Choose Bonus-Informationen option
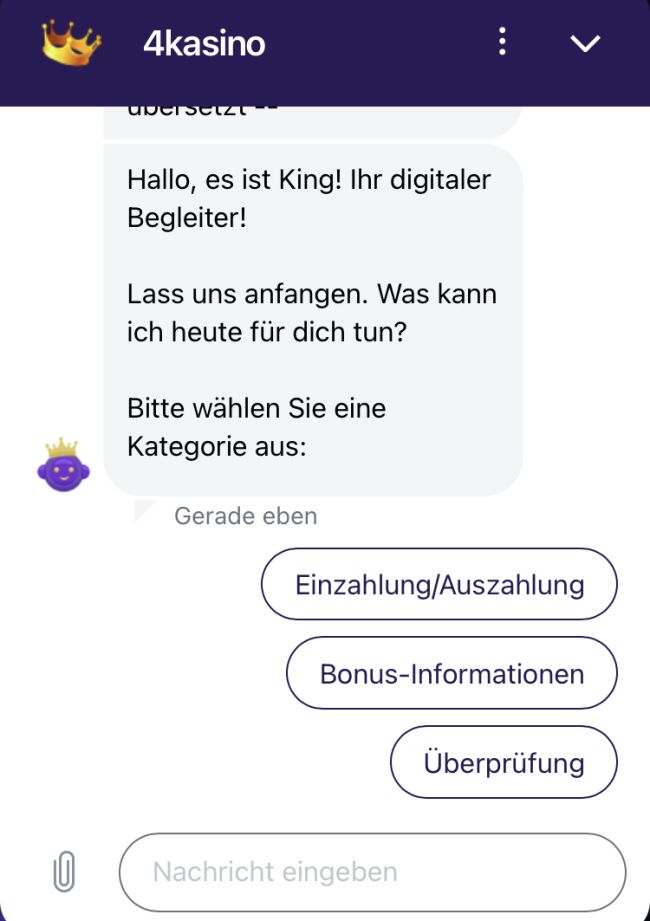This screenshot has height=921, width=650. pyautogui.click(x=451, y=673)
